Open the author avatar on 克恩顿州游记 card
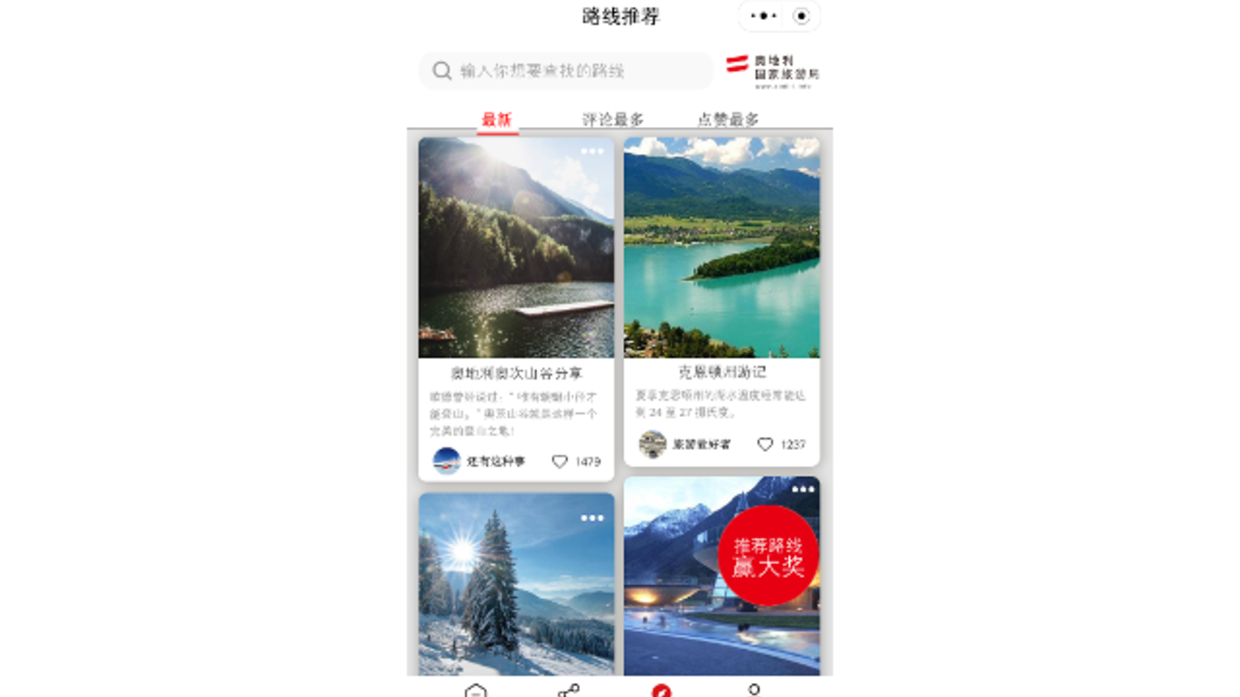 tap(652, 444)
